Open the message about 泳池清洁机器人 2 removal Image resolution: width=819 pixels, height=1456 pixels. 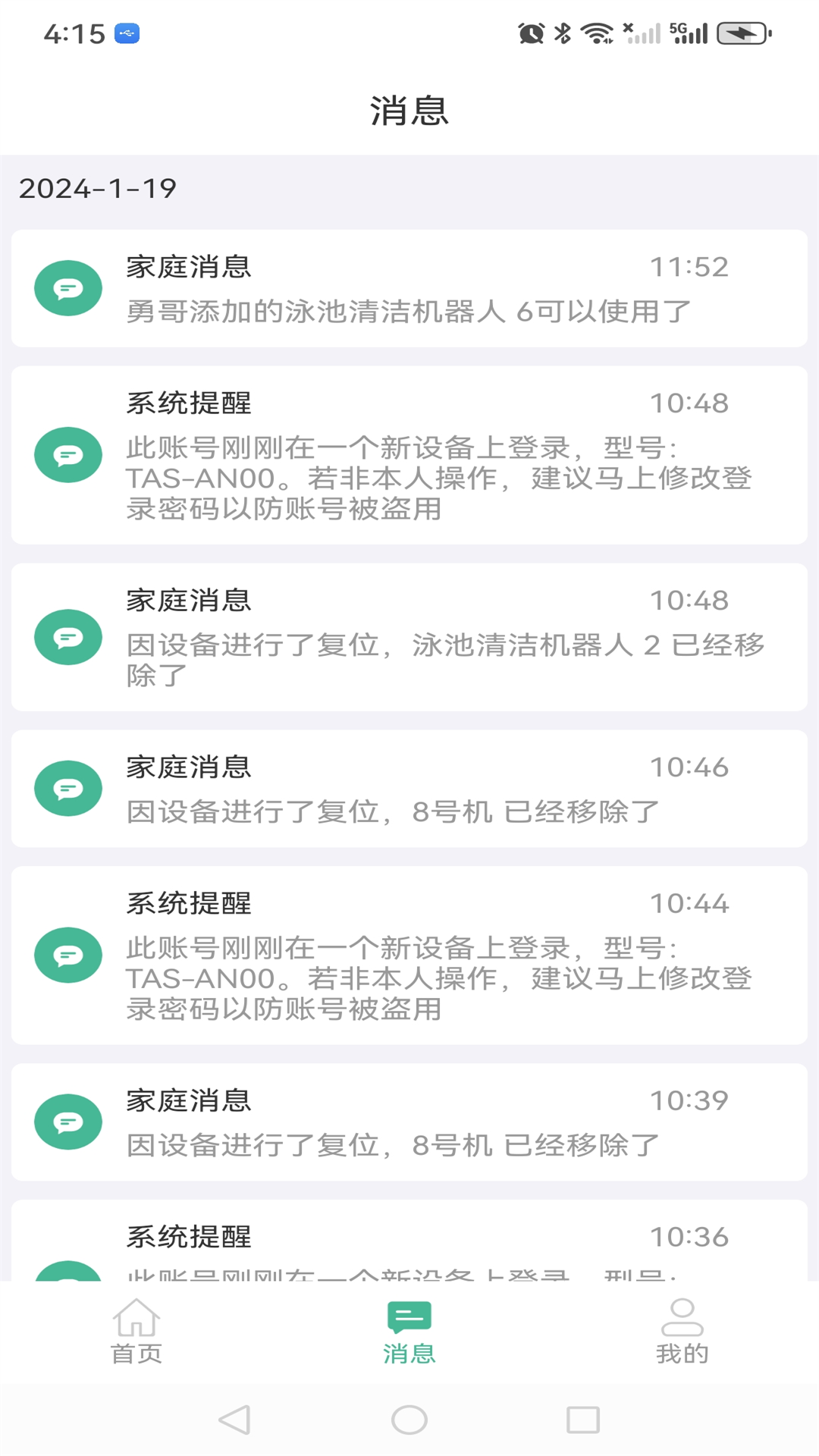[x=409, y=637]
